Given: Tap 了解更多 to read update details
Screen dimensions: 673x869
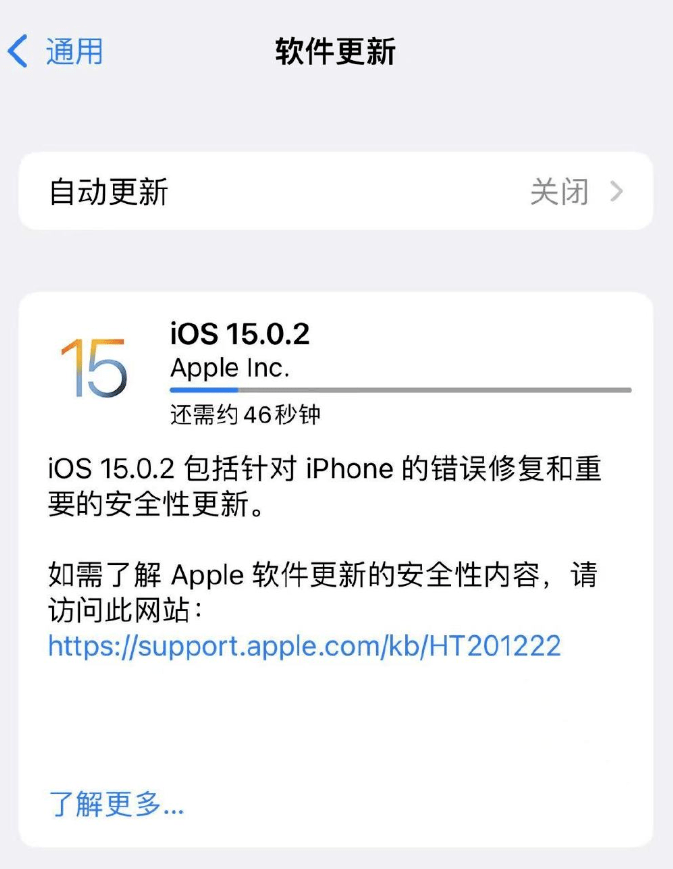Looking at the screenshot, I should (x=116, y=803).
